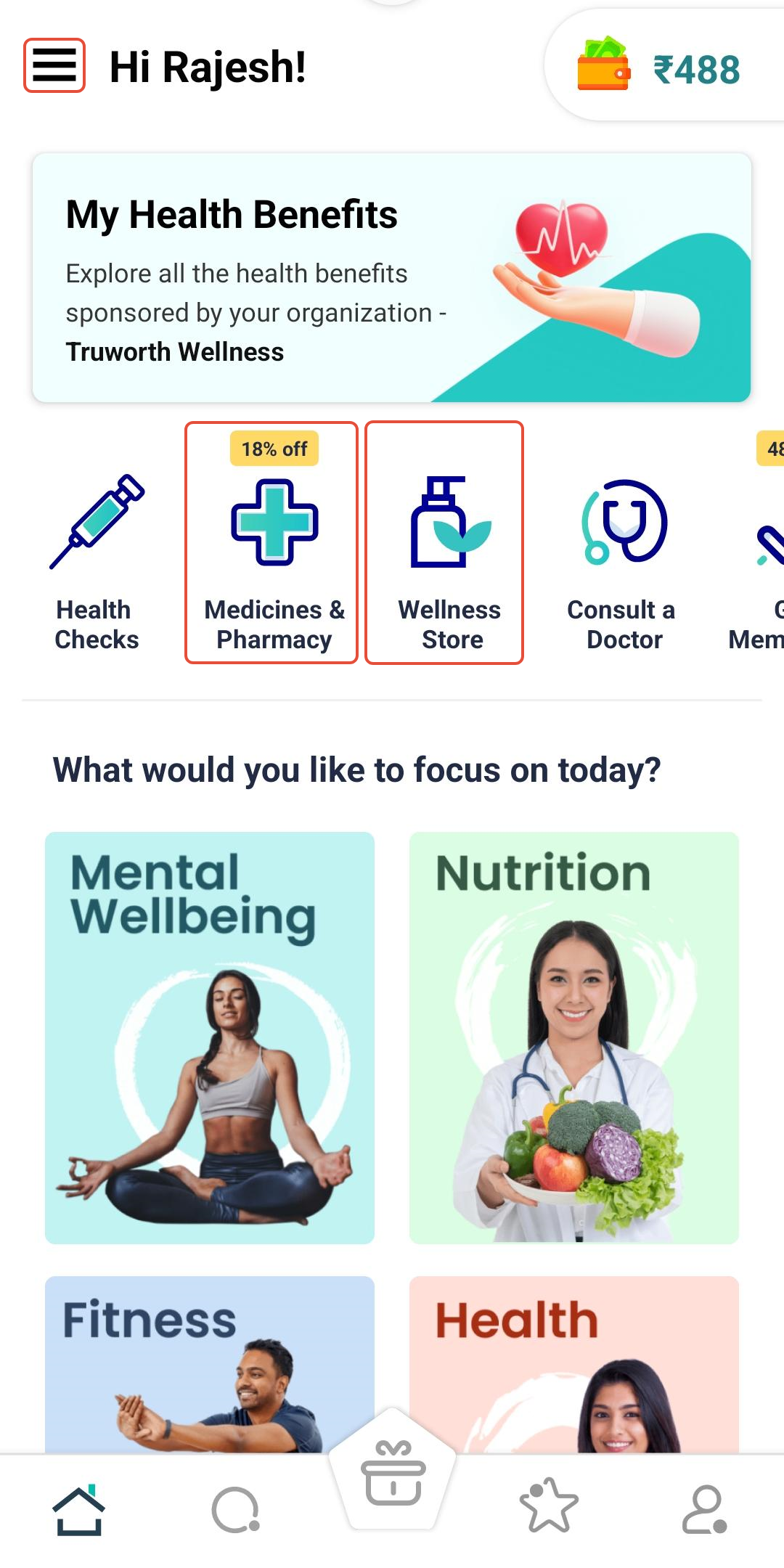
Task: Select the Fitness focus card
Action: [x=210, y=1363]
